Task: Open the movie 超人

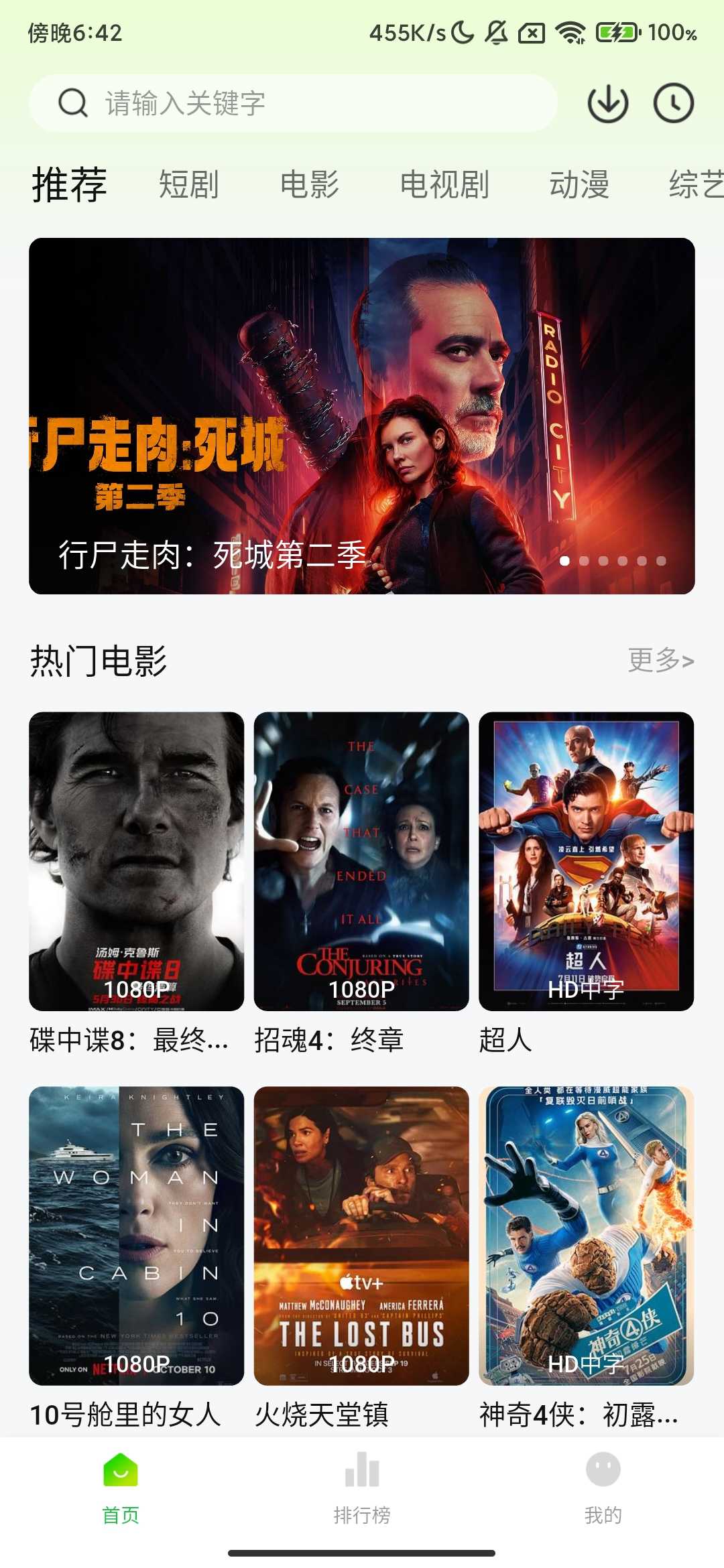Action: (586, 861)
